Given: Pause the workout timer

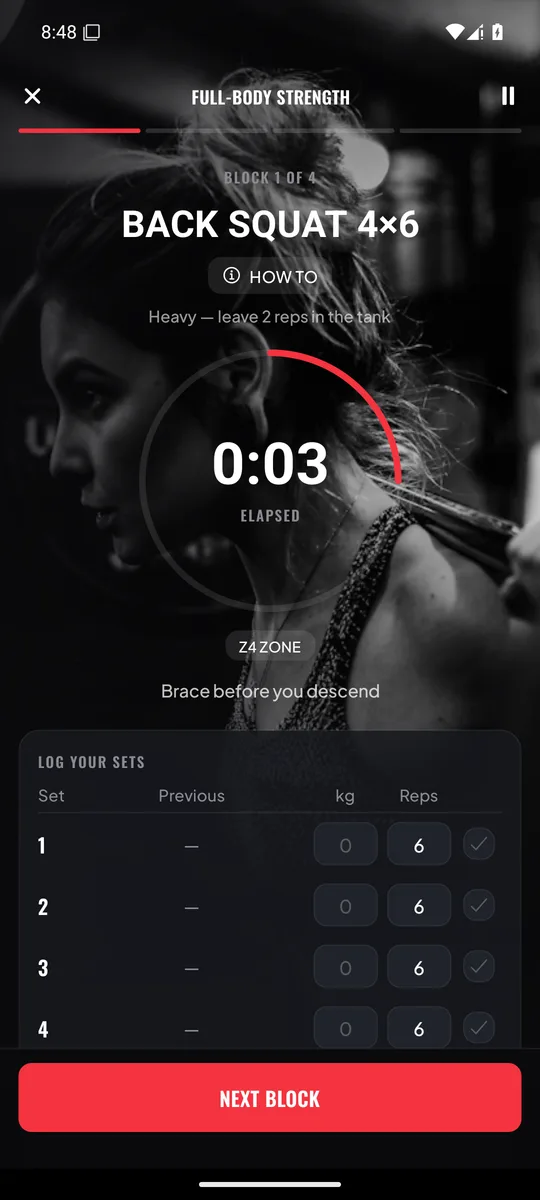Looking at the screenshot, I should pyautogui.click(x=508, y=96).
